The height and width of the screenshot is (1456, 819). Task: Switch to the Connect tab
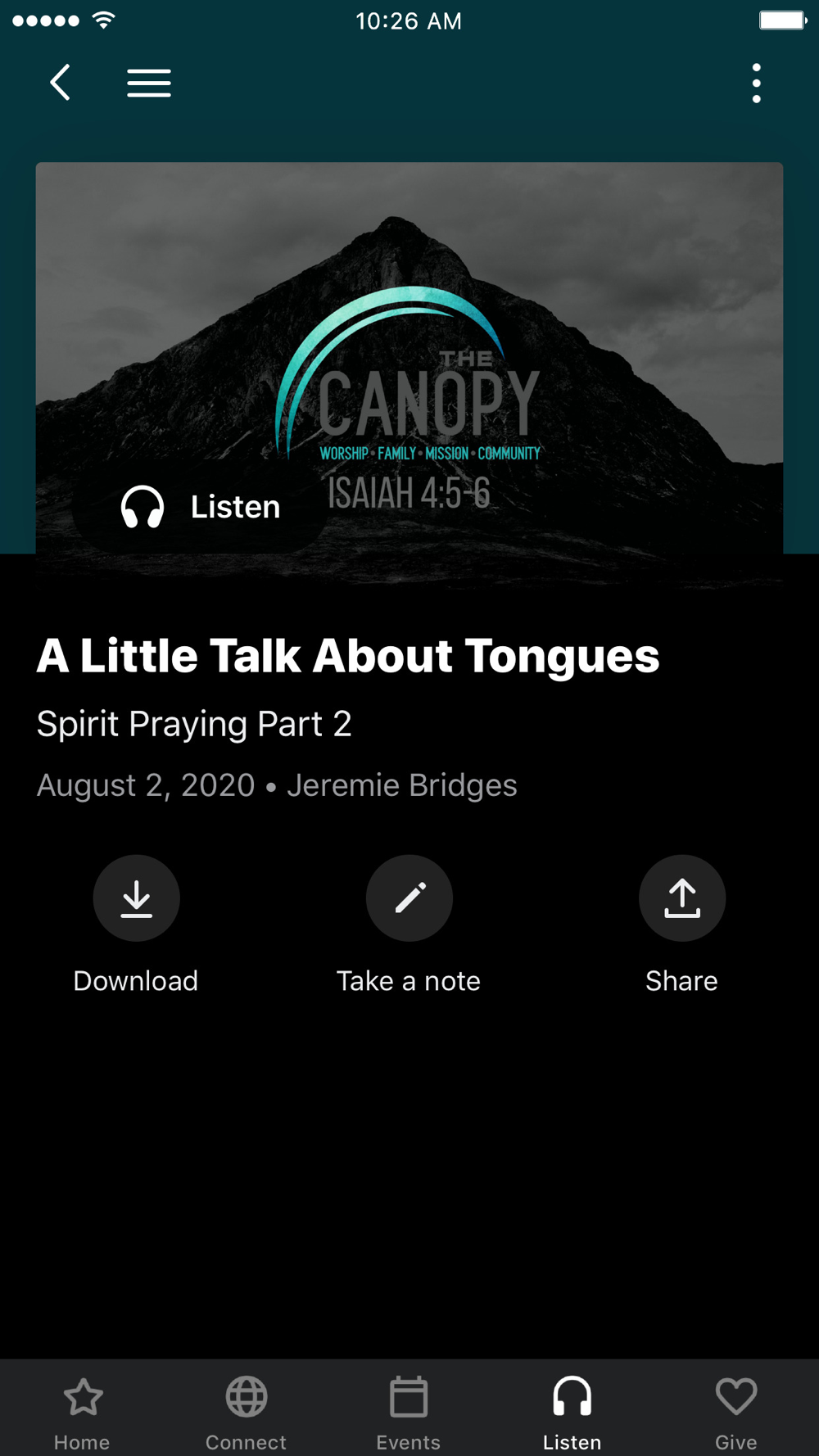tap(246, 1411)
